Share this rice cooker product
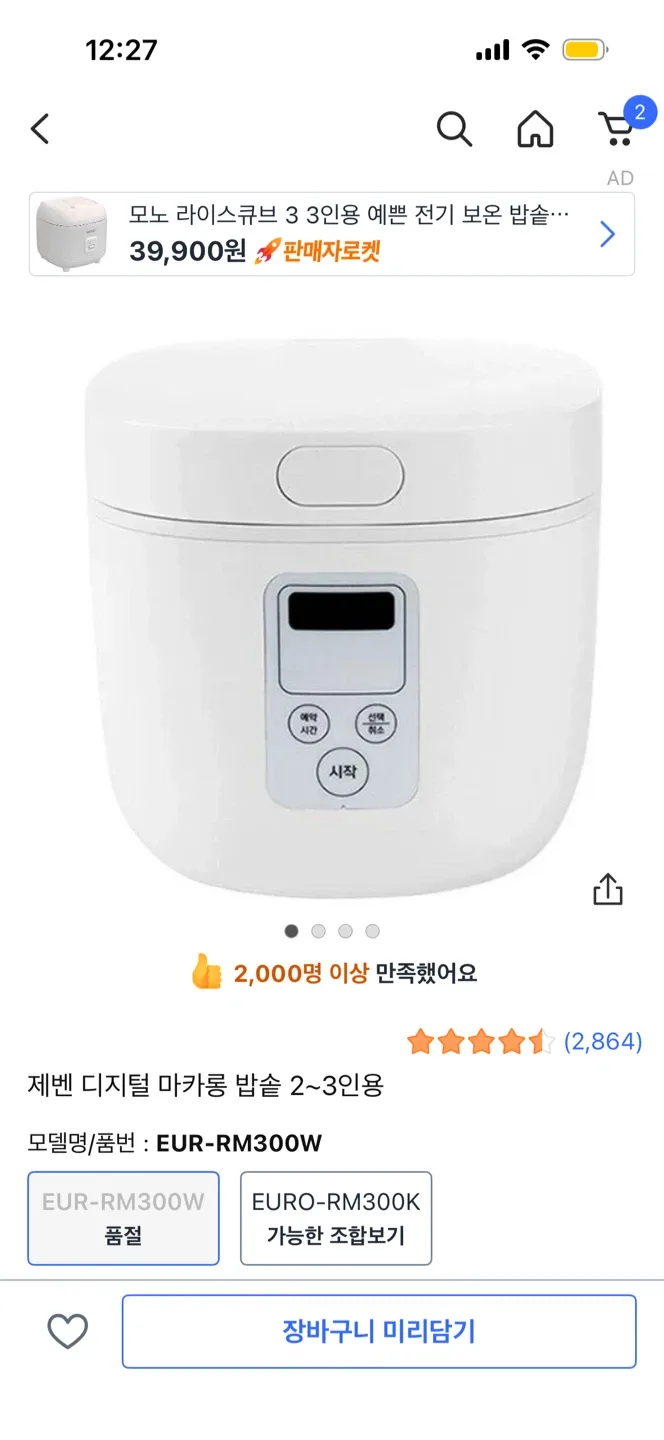 (608, 889)
